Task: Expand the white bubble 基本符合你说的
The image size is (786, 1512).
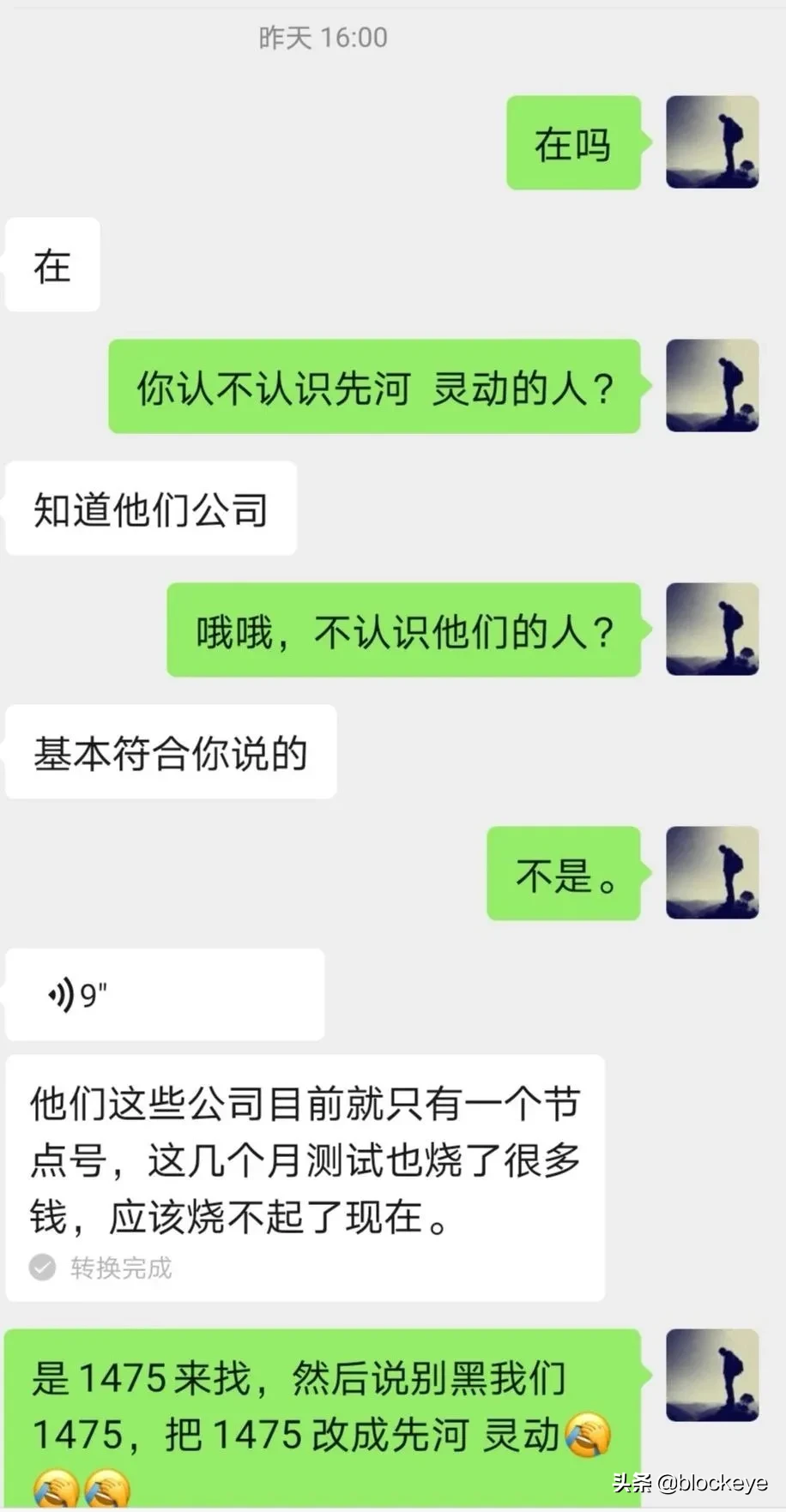Action: 169,752
